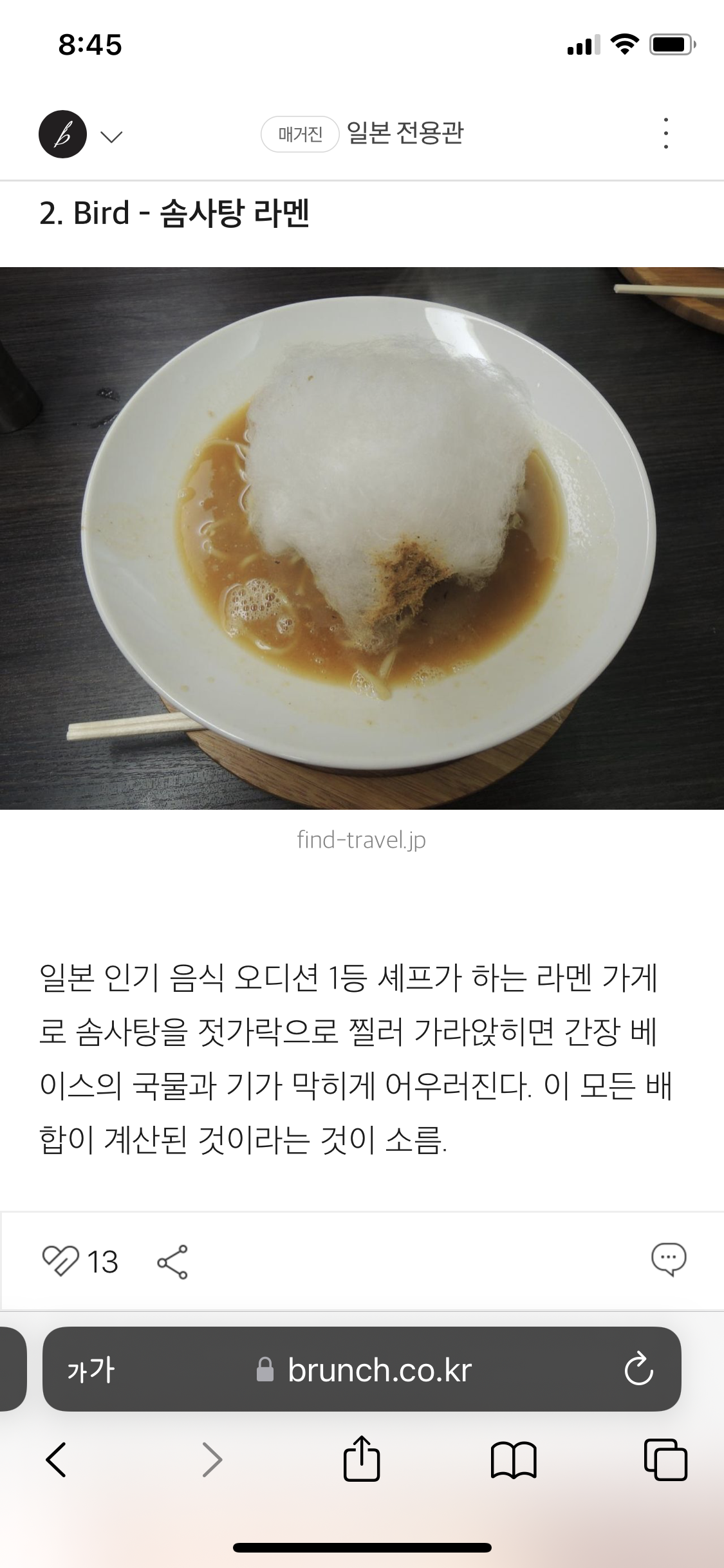Like this article with the heart icon

click(60, 1261)
